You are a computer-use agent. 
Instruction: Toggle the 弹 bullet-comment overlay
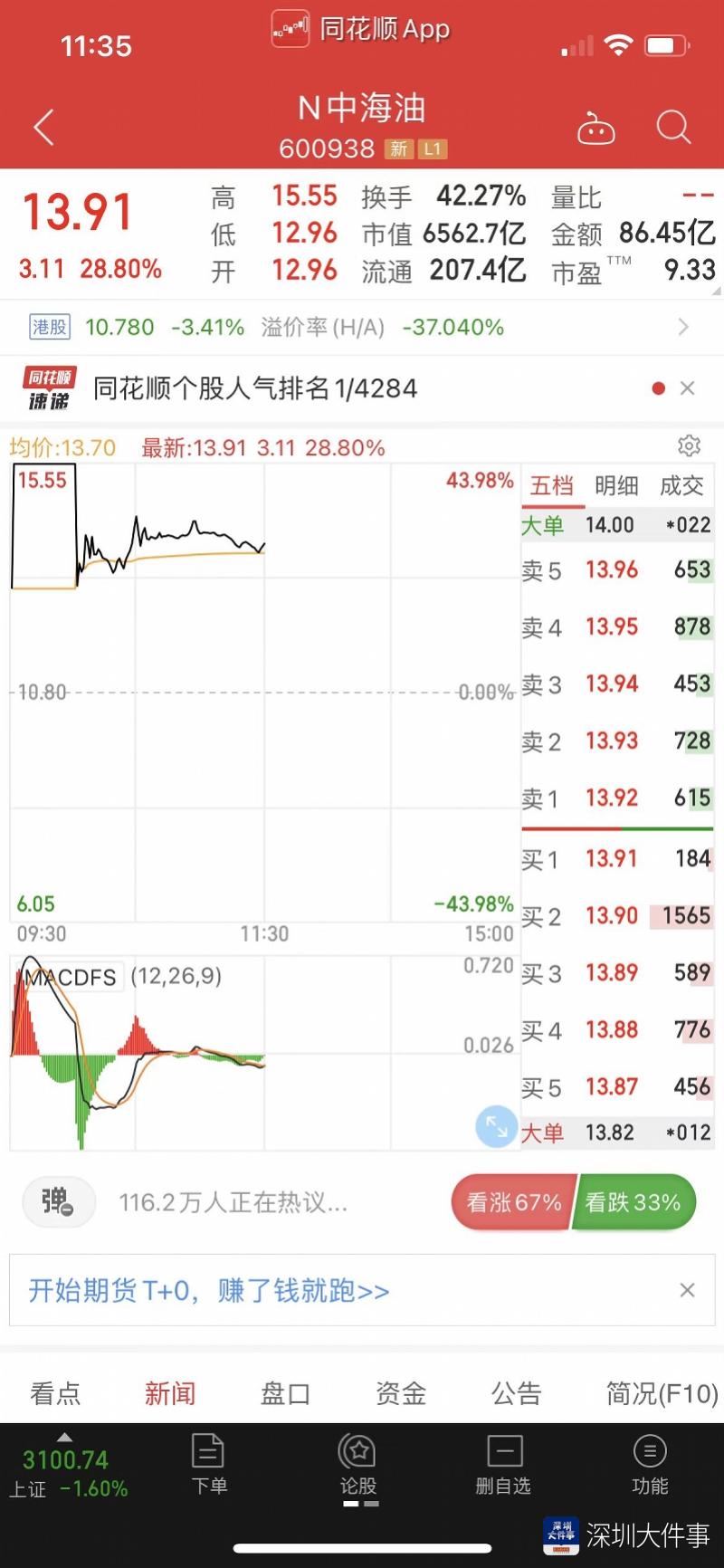tap(58, 1201)
